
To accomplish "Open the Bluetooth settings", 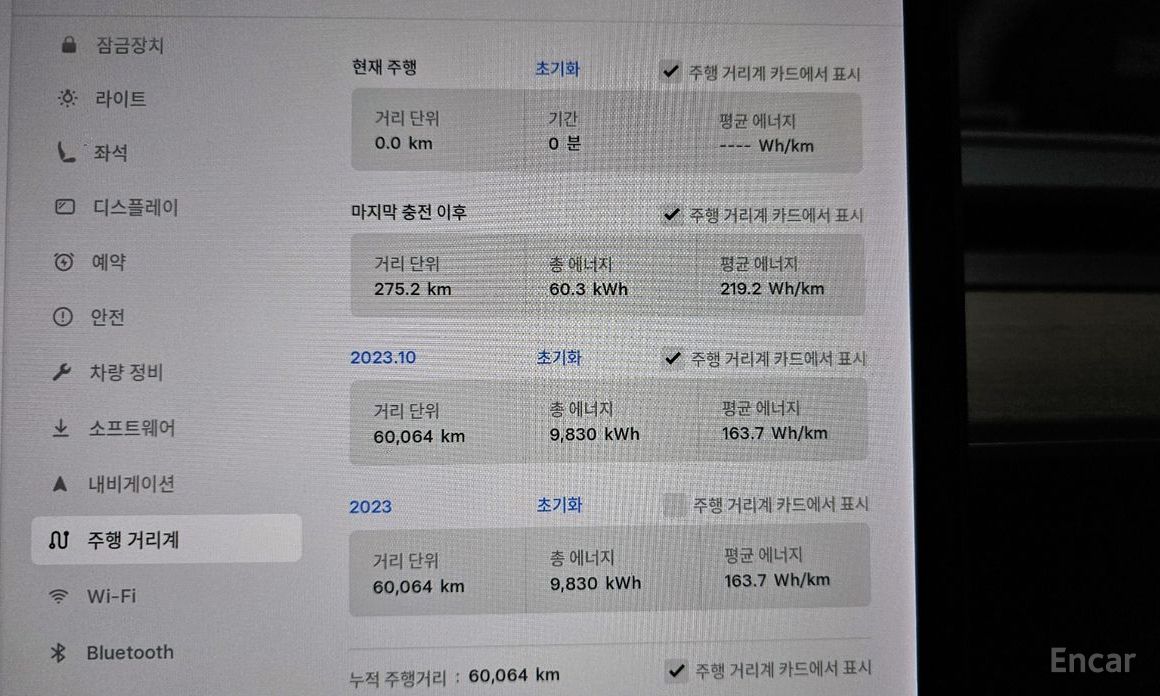I will point(129,652).
